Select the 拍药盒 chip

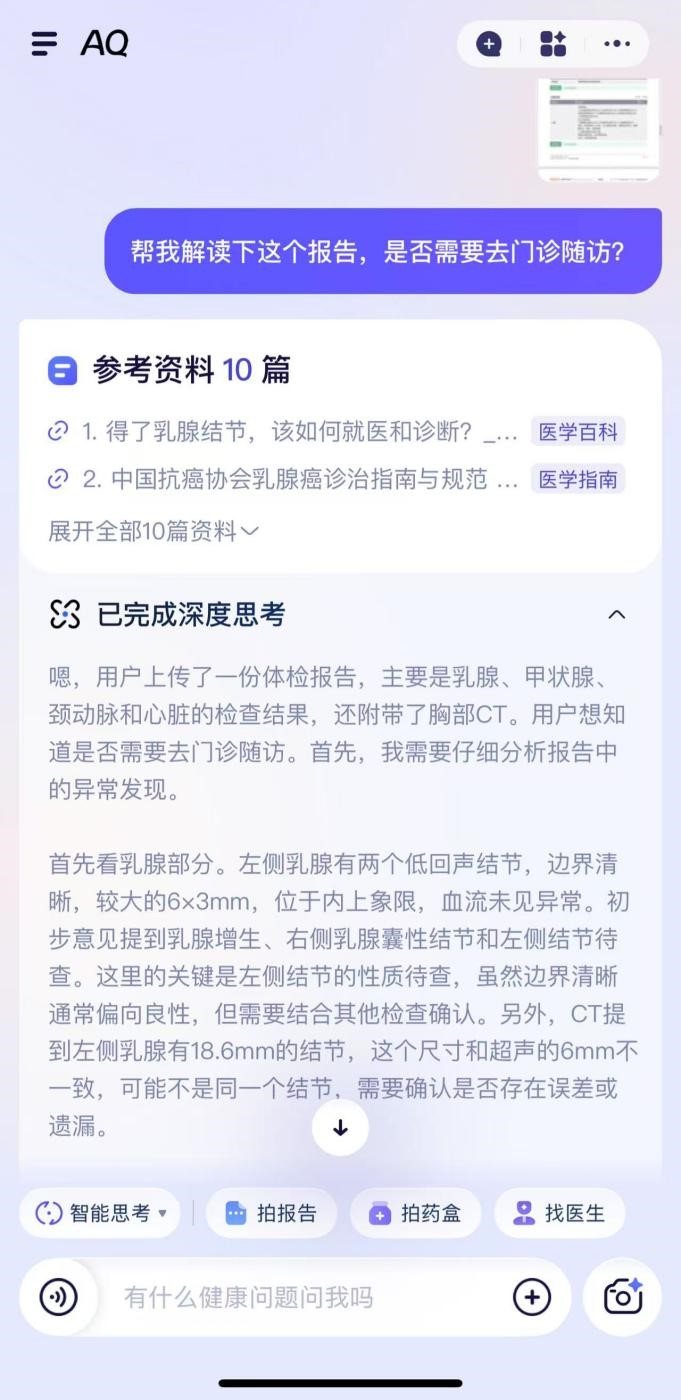click(416, 1213)
